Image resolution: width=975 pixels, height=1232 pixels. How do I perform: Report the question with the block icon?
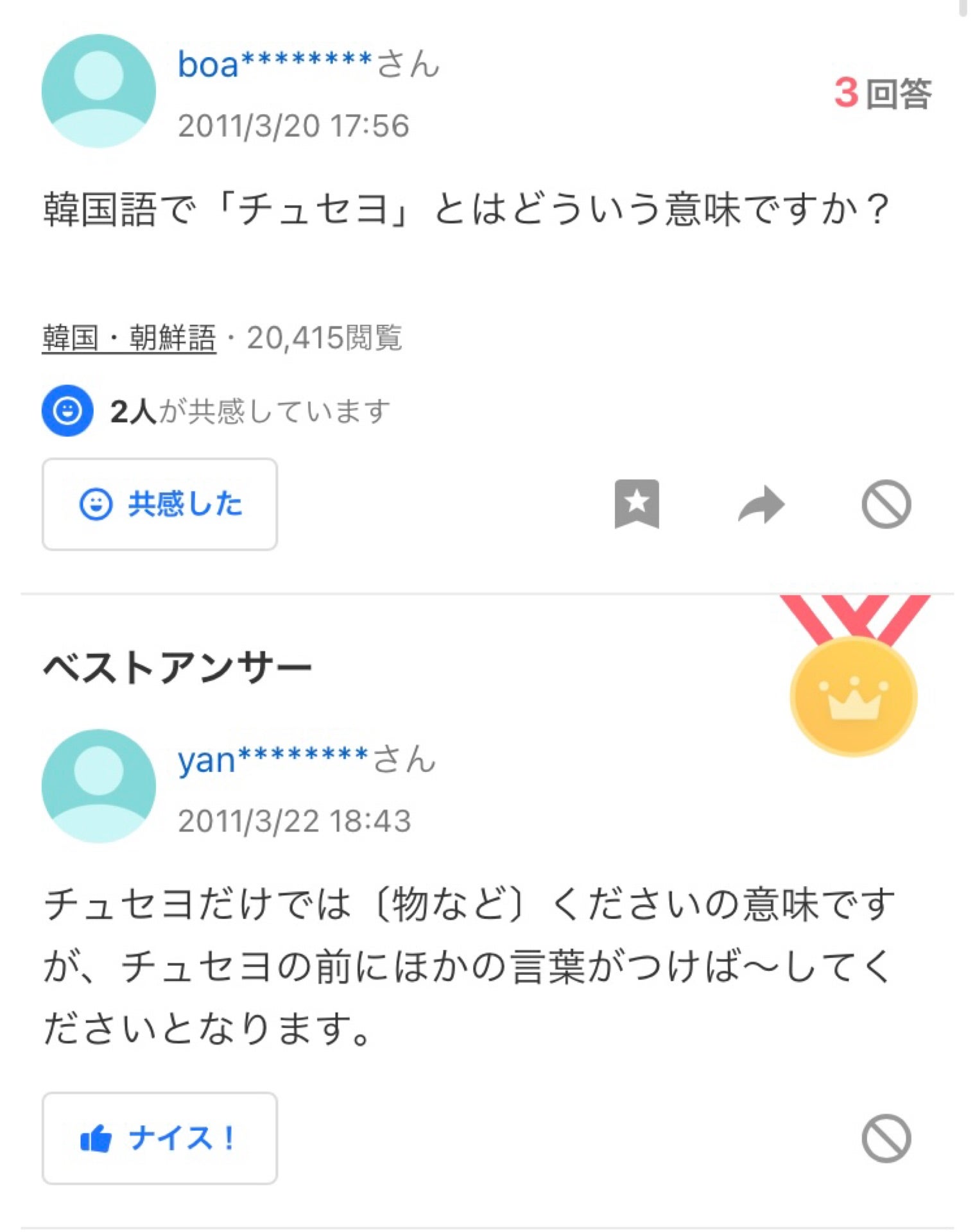[x=887, y=504]
